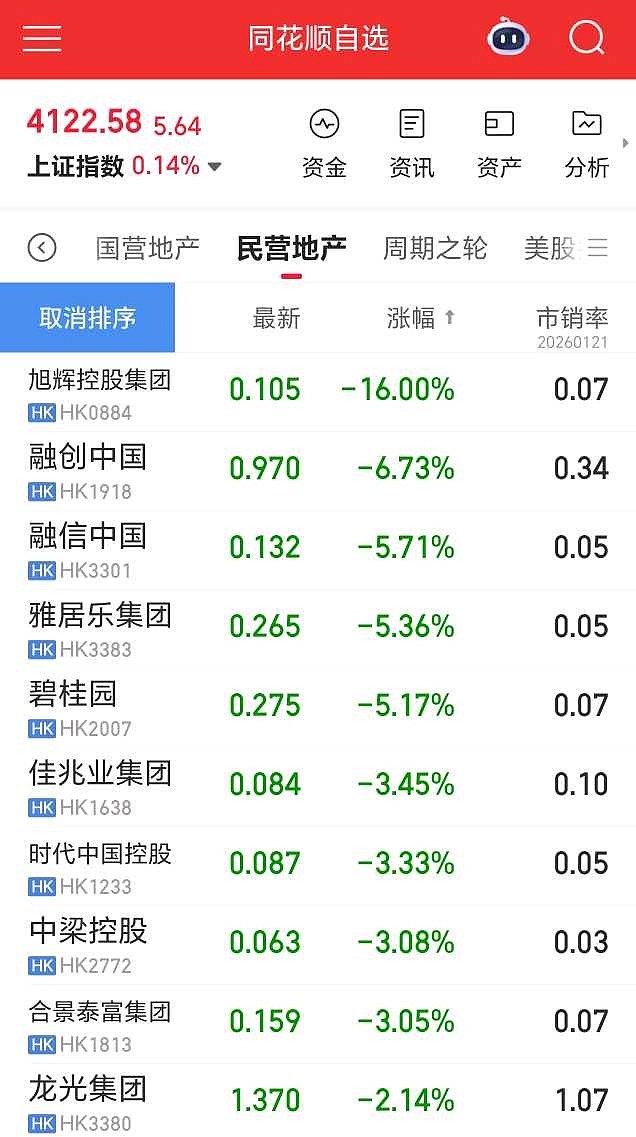Viewport: 636px width, 1137px height.
Task: Select the 佳兆业集团 row
Action: [100, 785]
